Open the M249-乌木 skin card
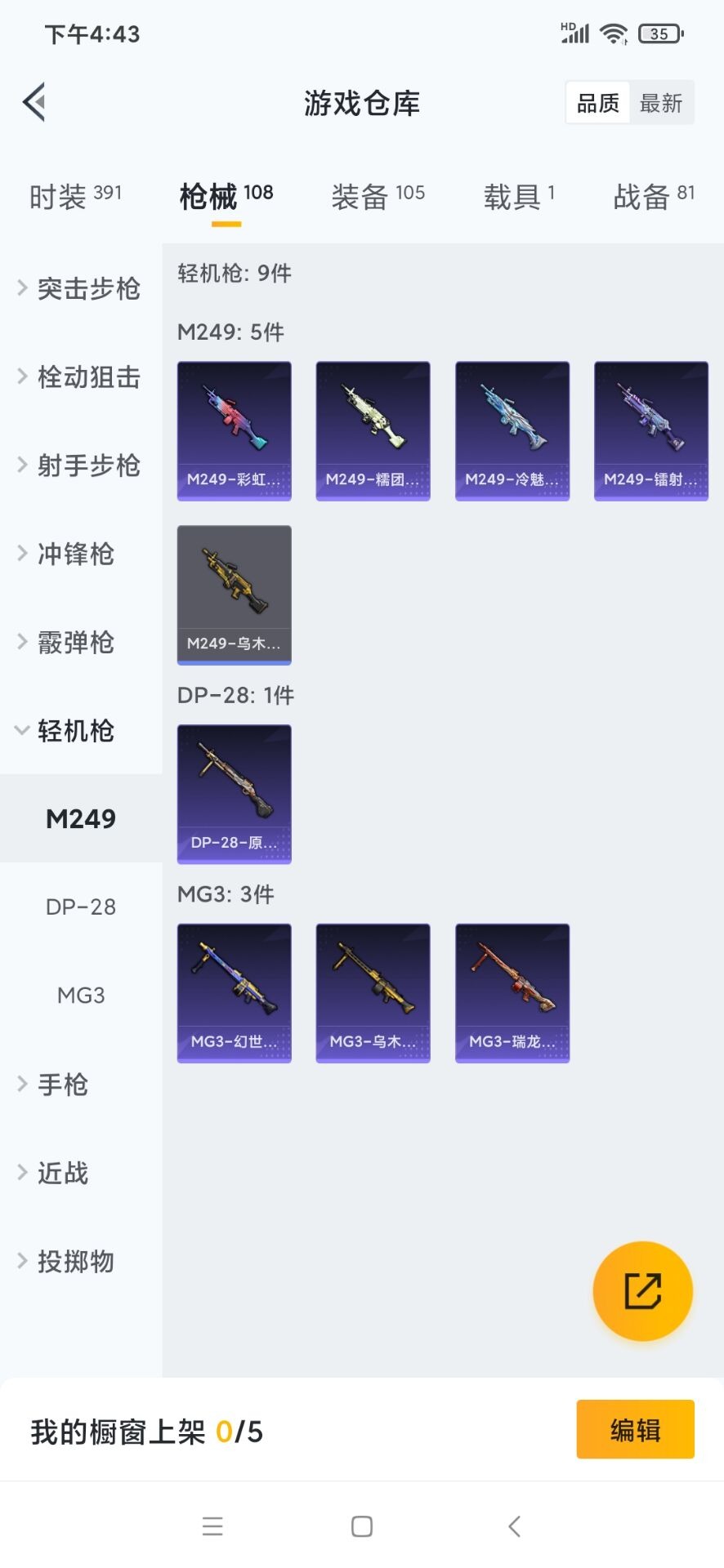 pos(235,595)
